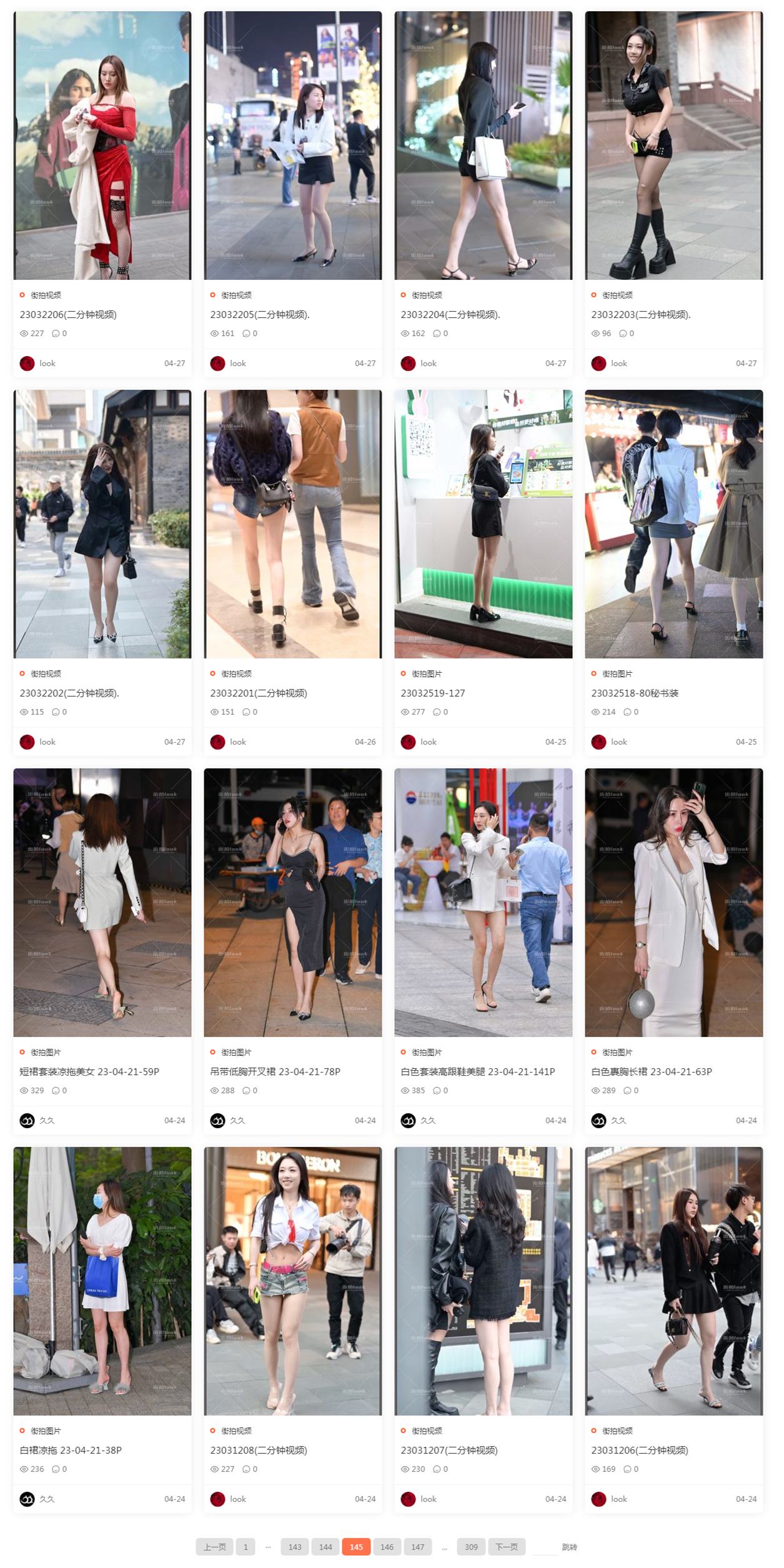The width and height of the screenshot is (784, 1568).
Task: Open the 23032203 video card
Action: click(640, 314)
